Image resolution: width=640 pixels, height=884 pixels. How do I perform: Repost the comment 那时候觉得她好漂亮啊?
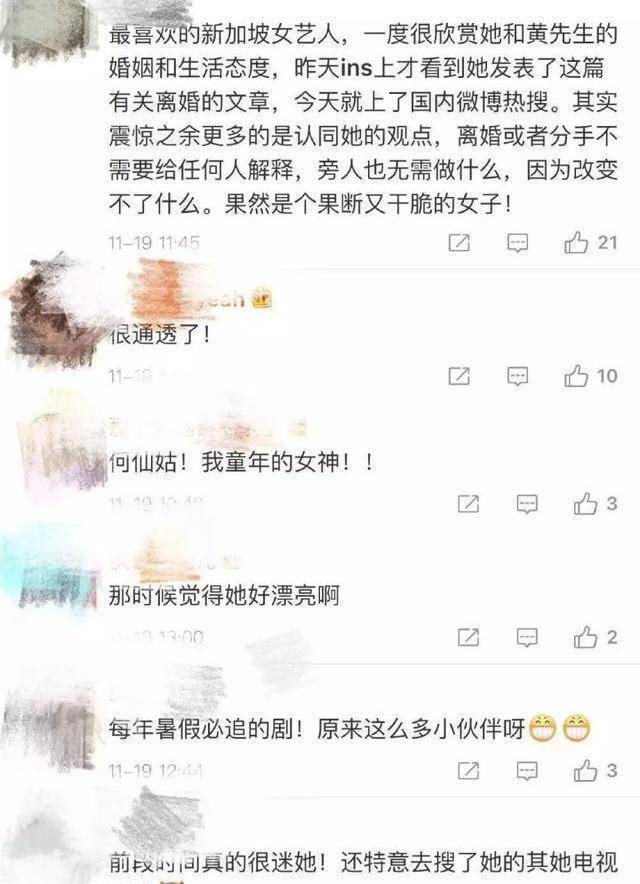[x=468, y=637]
